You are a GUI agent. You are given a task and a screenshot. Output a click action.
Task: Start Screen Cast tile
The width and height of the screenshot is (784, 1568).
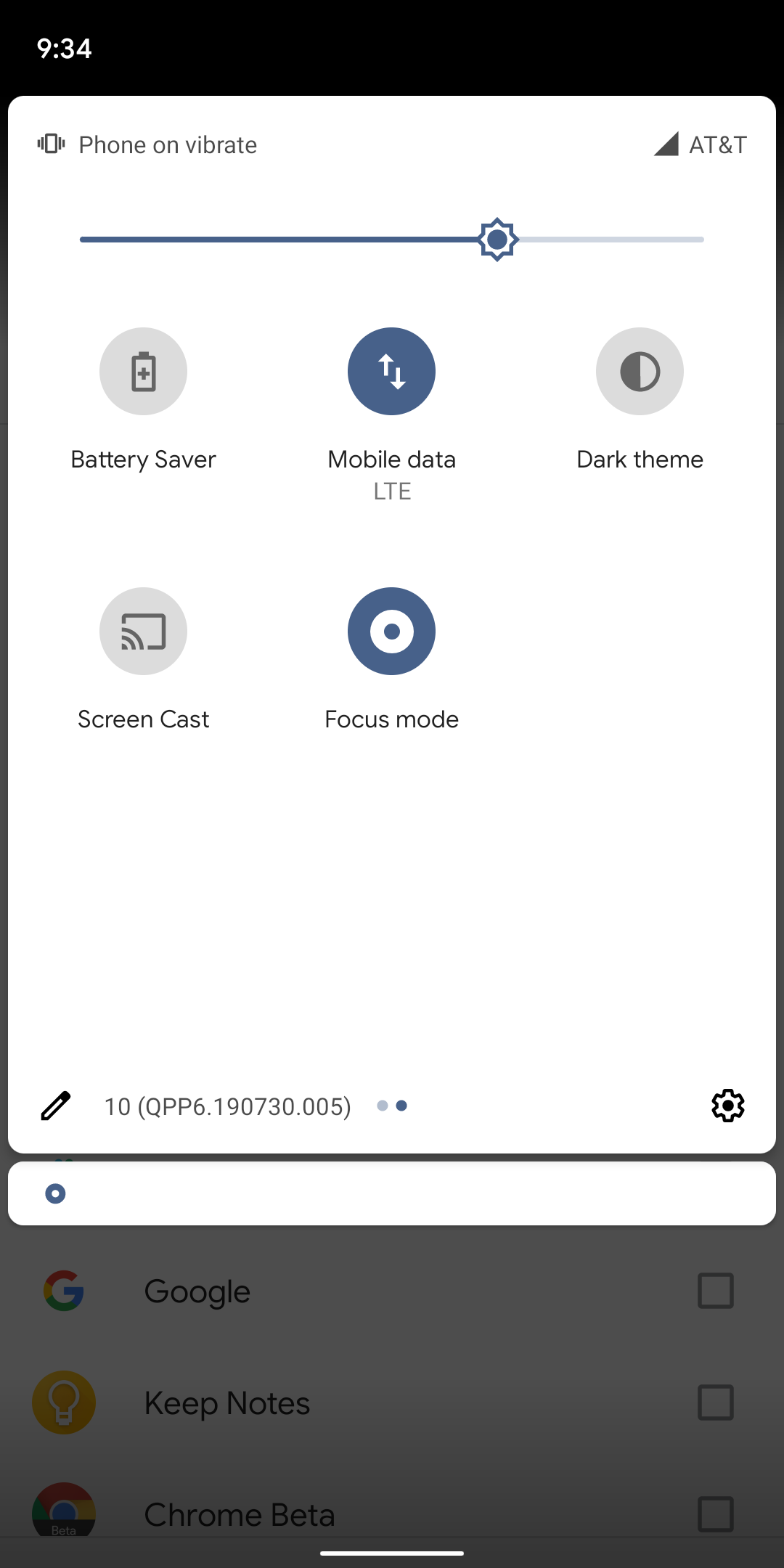(x=143, y=631)
